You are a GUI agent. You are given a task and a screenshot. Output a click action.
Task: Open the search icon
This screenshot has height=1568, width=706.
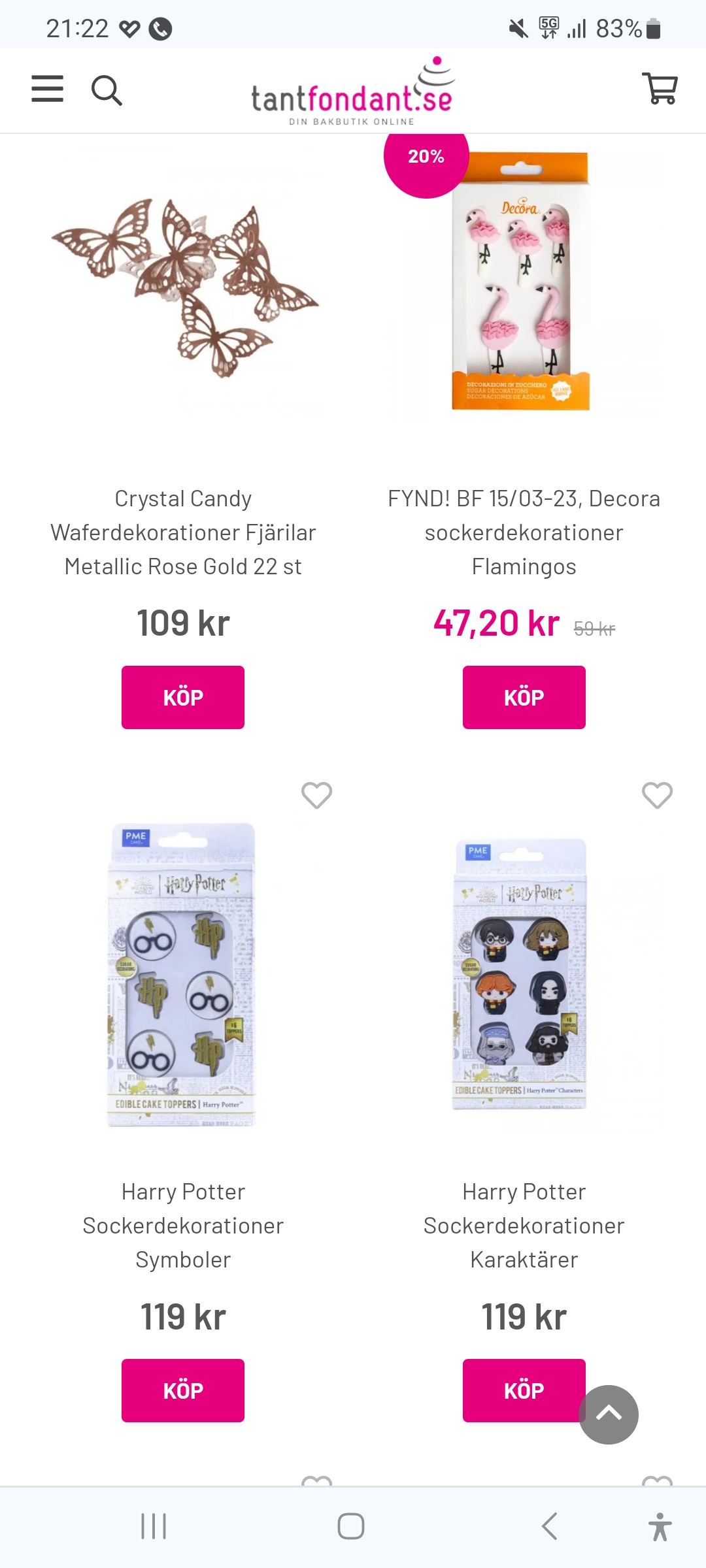(x=107, y=90)
